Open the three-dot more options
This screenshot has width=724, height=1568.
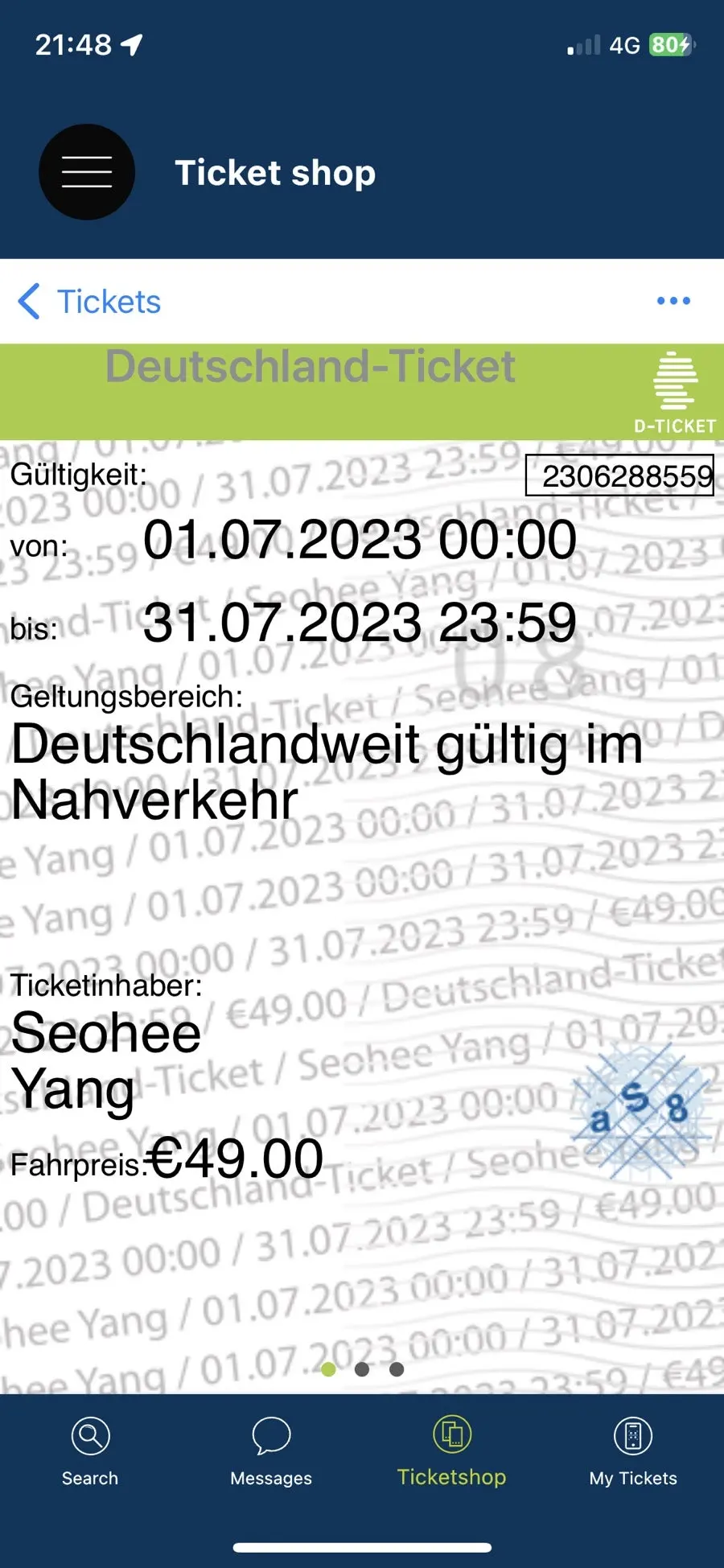pos(673,301)
